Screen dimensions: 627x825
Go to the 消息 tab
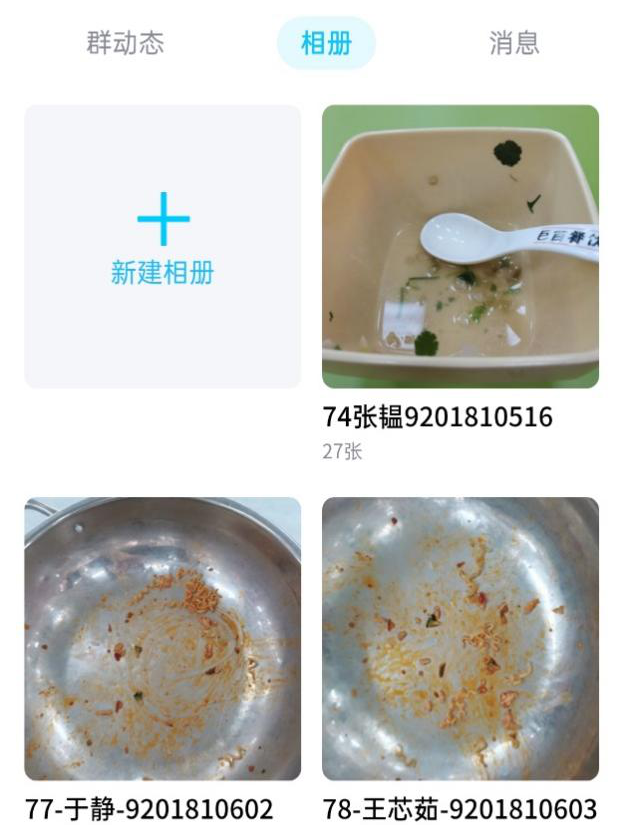[x=514, y=43]
